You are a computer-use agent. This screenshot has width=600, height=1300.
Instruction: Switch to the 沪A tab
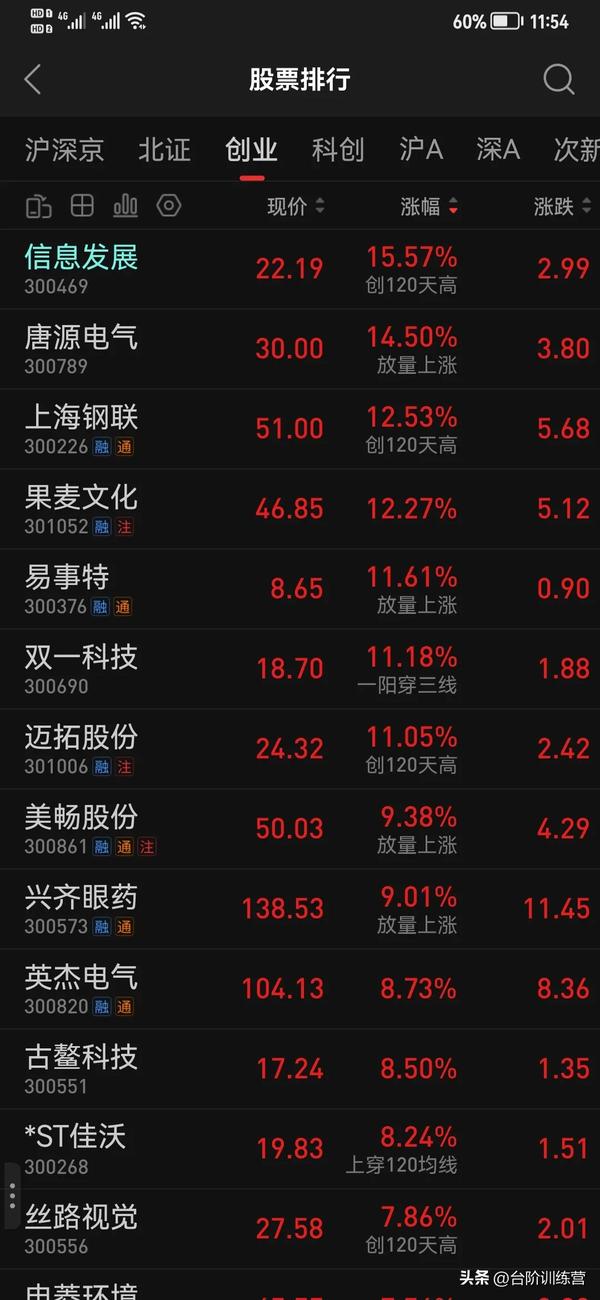coord(421,150)
